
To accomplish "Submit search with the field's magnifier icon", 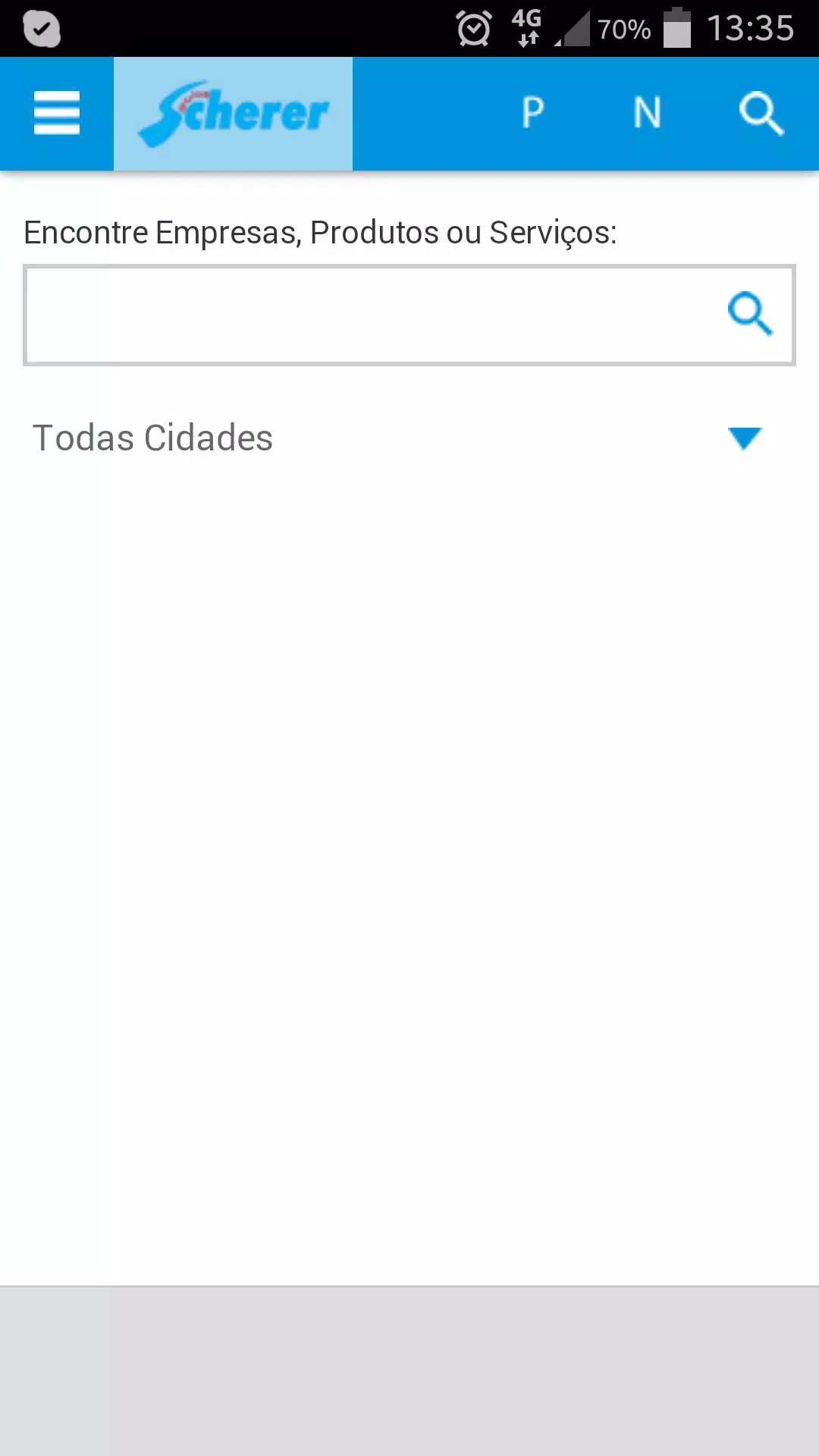I will [750, 314].
